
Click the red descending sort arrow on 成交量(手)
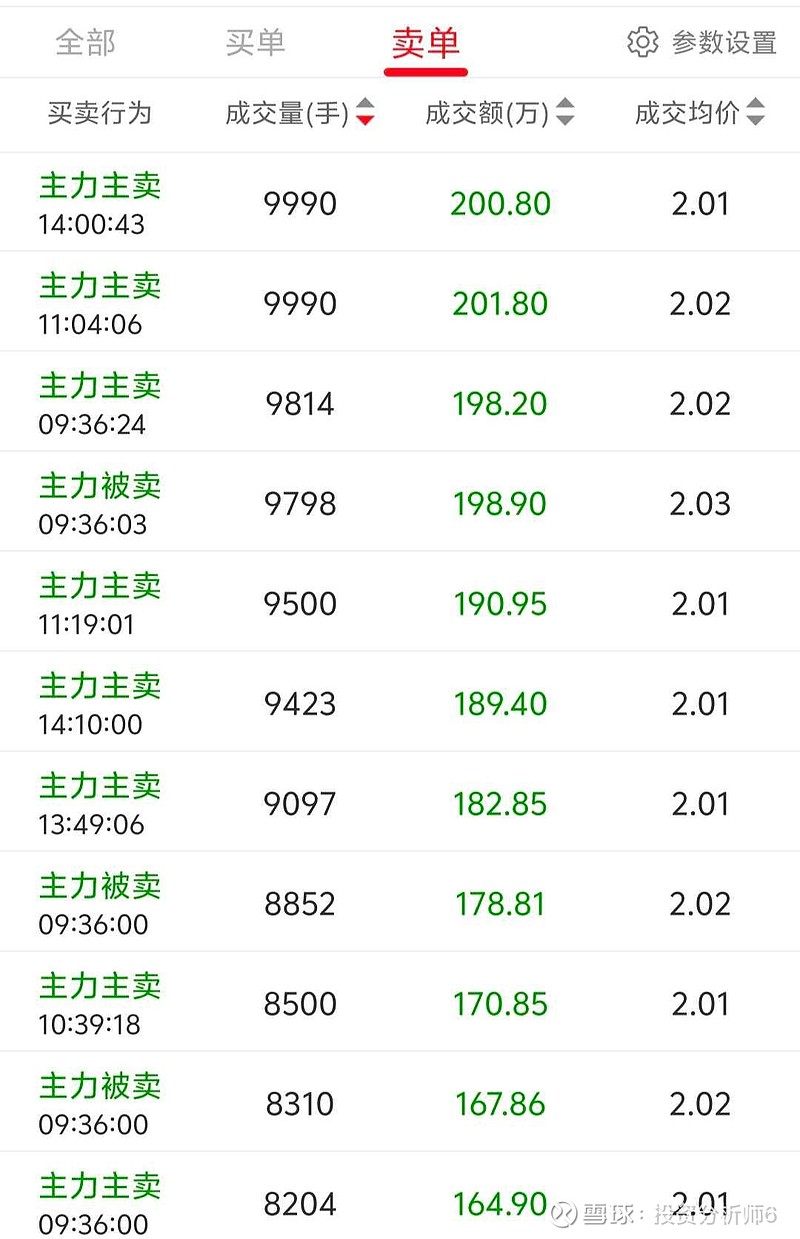[366, 122]
